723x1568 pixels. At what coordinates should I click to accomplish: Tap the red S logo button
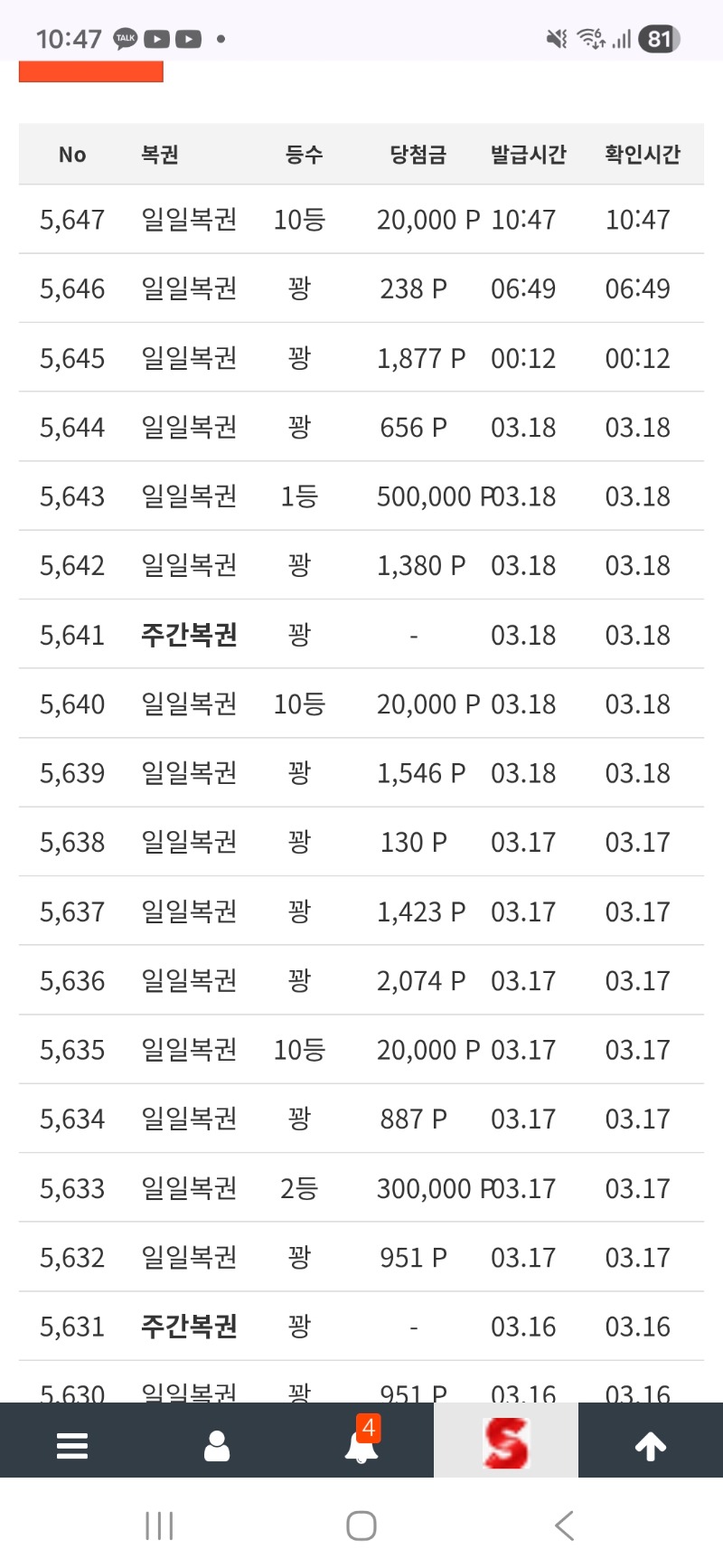[506, 1441]
